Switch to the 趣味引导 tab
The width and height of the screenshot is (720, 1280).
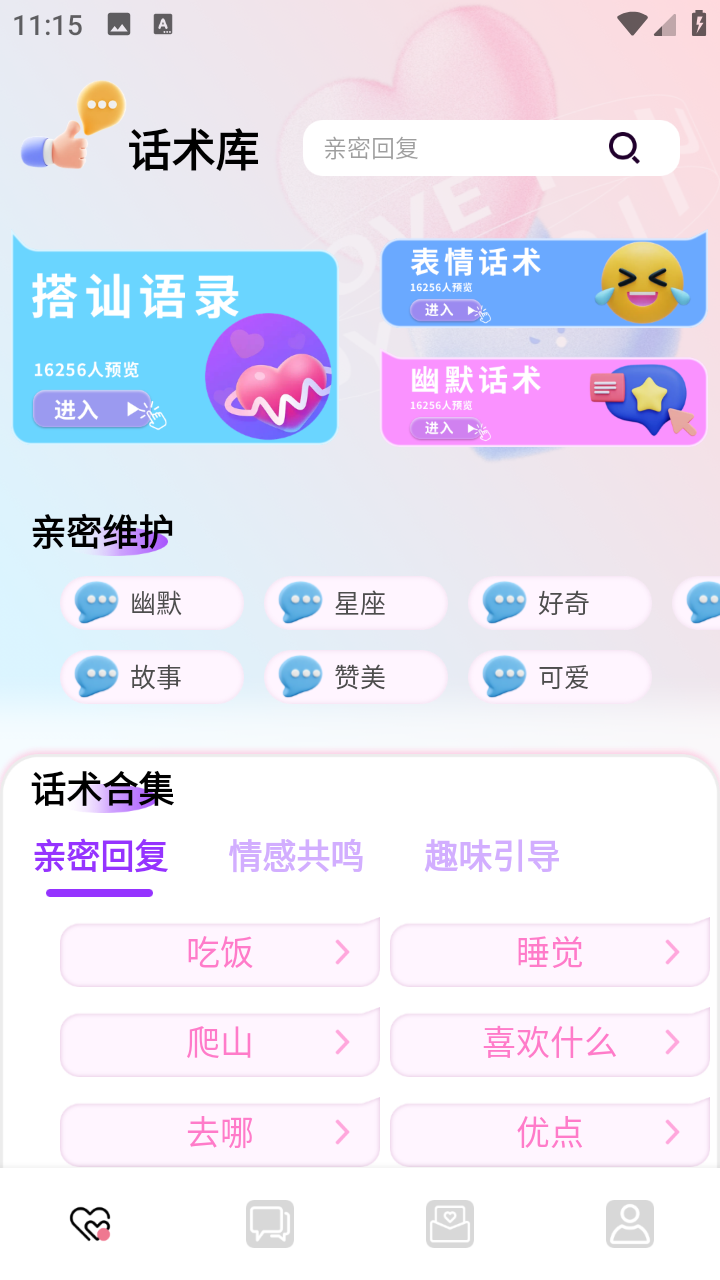(x=492, y=856)
